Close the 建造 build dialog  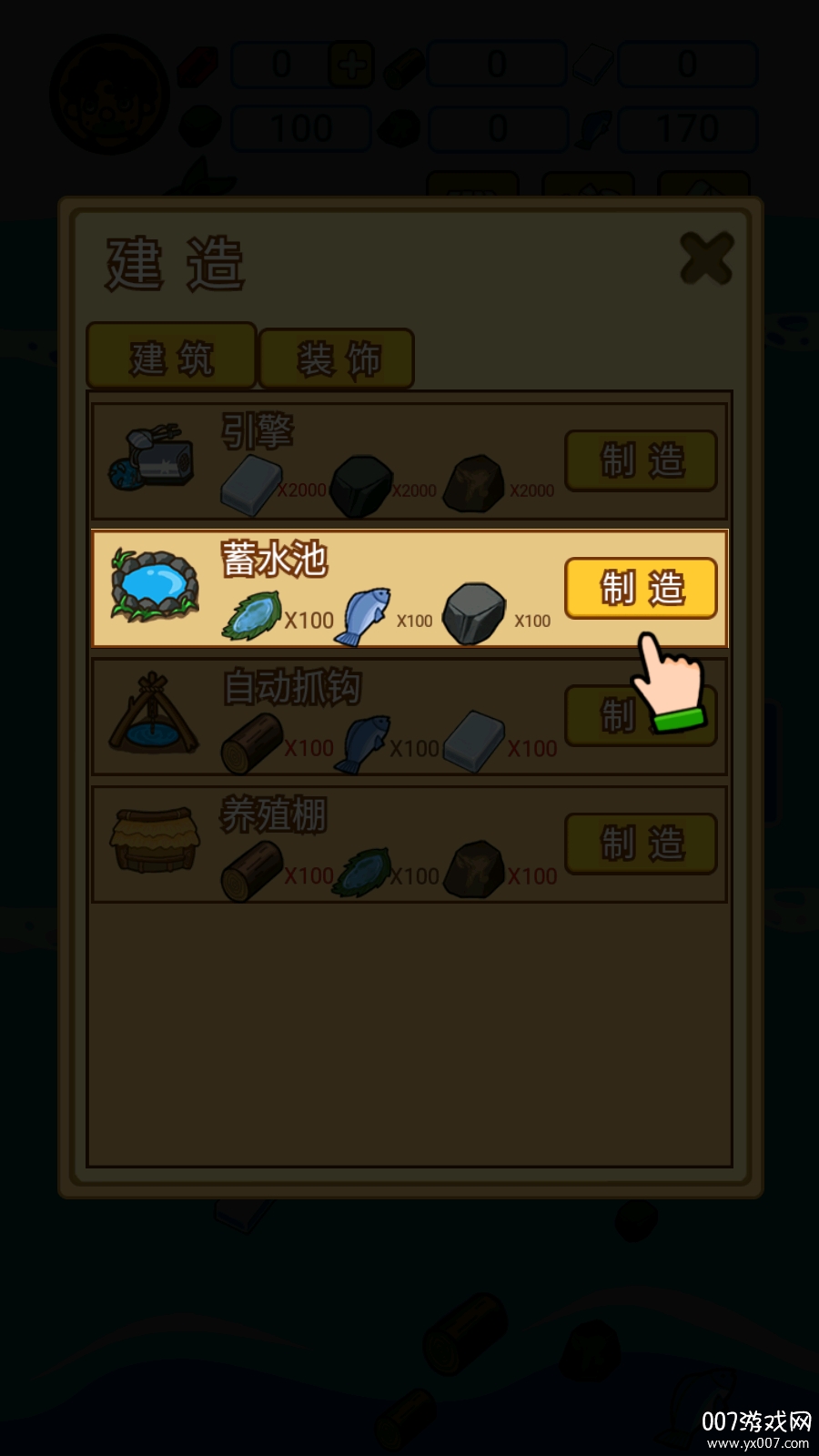coord(706,258)
